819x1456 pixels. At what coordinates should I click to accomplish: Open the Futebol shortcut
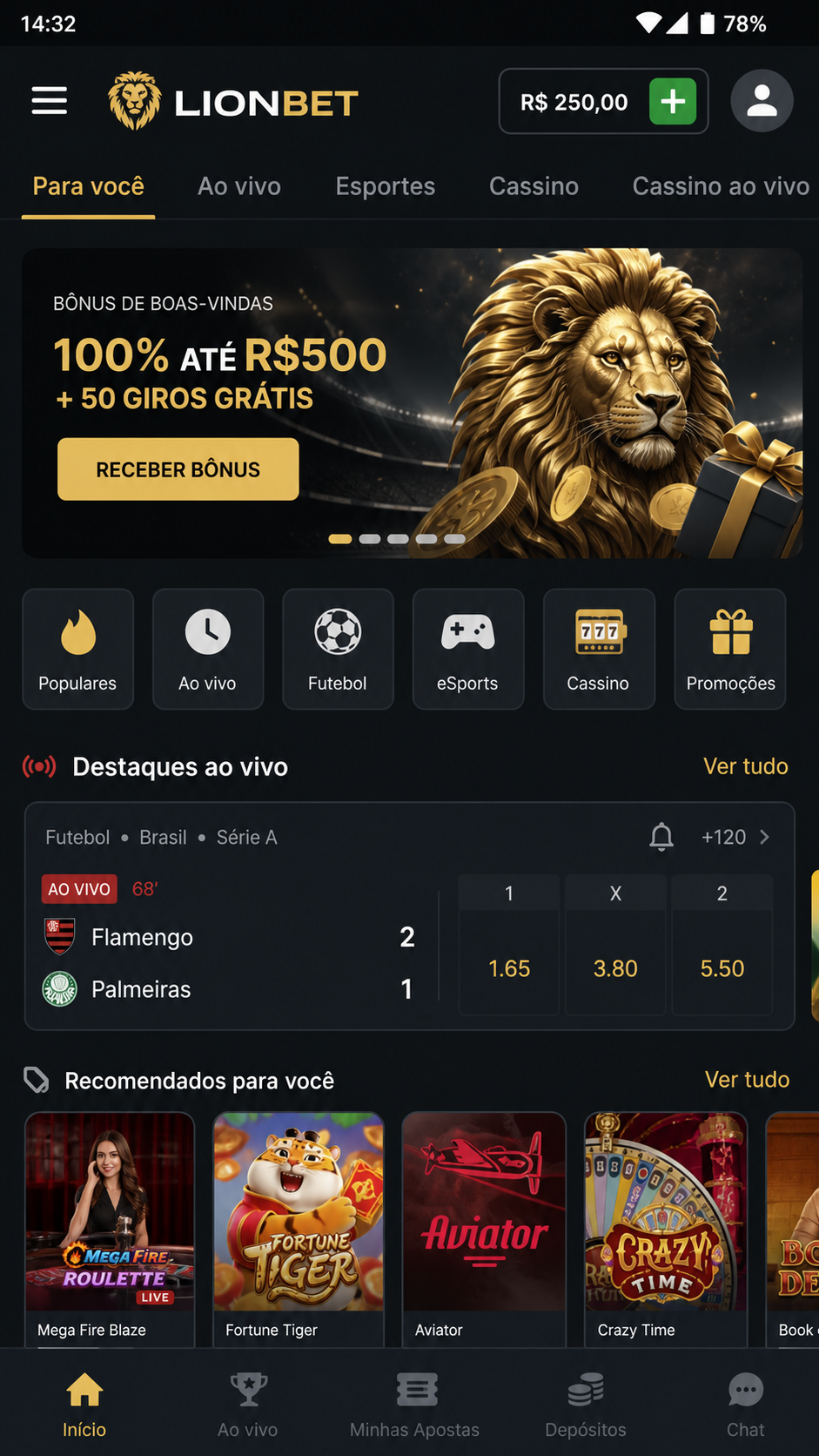(338, 650)
